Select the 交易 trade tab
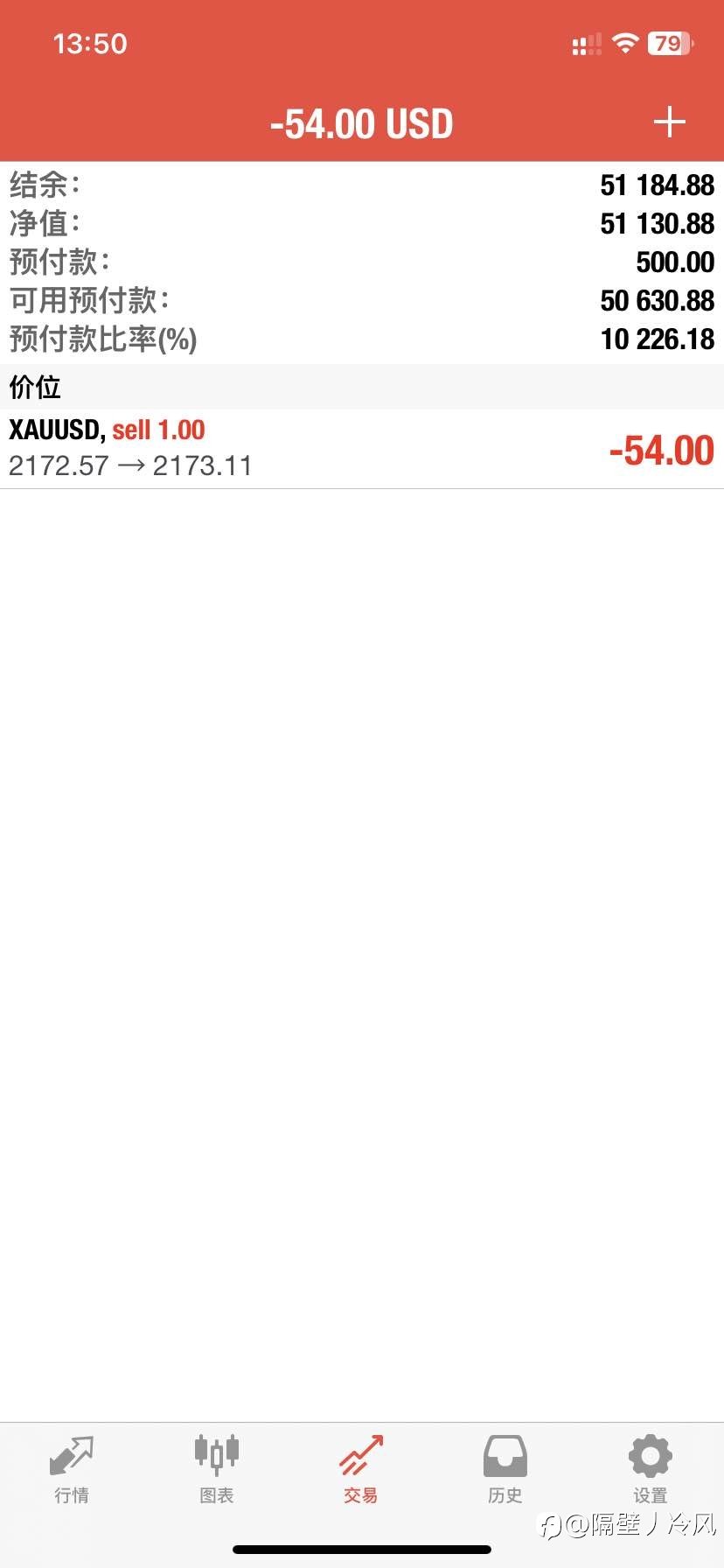724x1568 pixels. pos(361,1470)
